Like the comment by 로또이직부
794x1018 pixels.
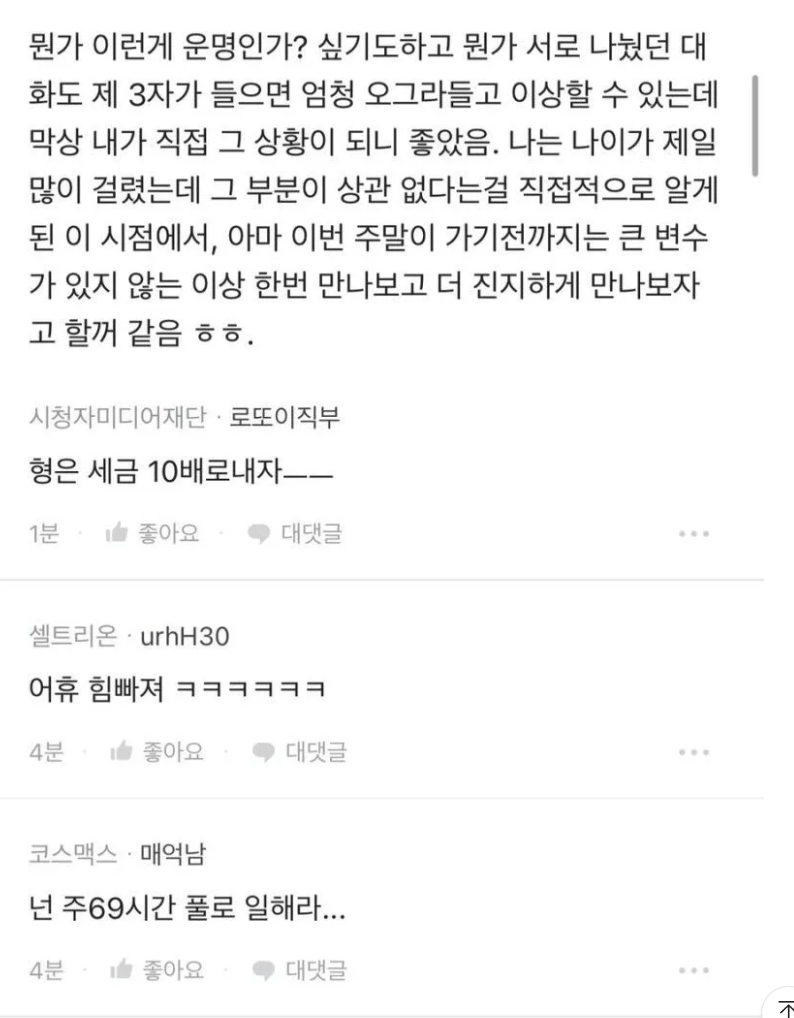(152, 534)
